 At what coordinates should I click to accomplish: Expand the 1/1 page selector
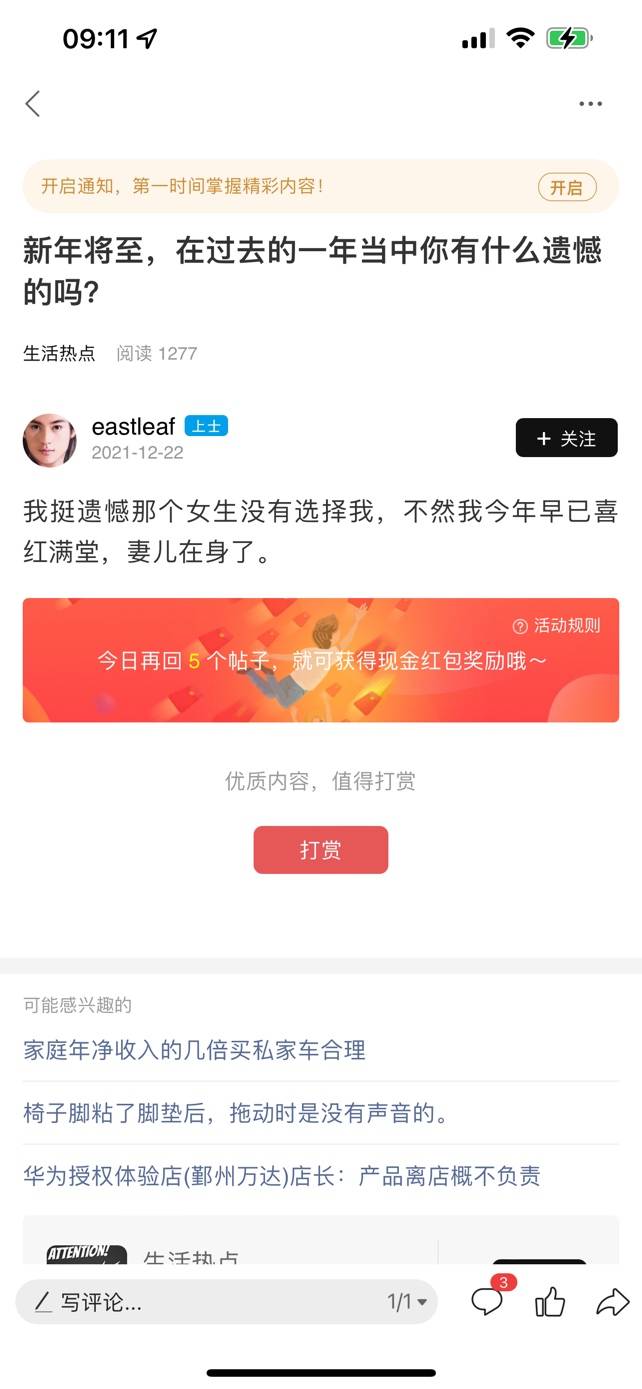[x=407, y=1302]
